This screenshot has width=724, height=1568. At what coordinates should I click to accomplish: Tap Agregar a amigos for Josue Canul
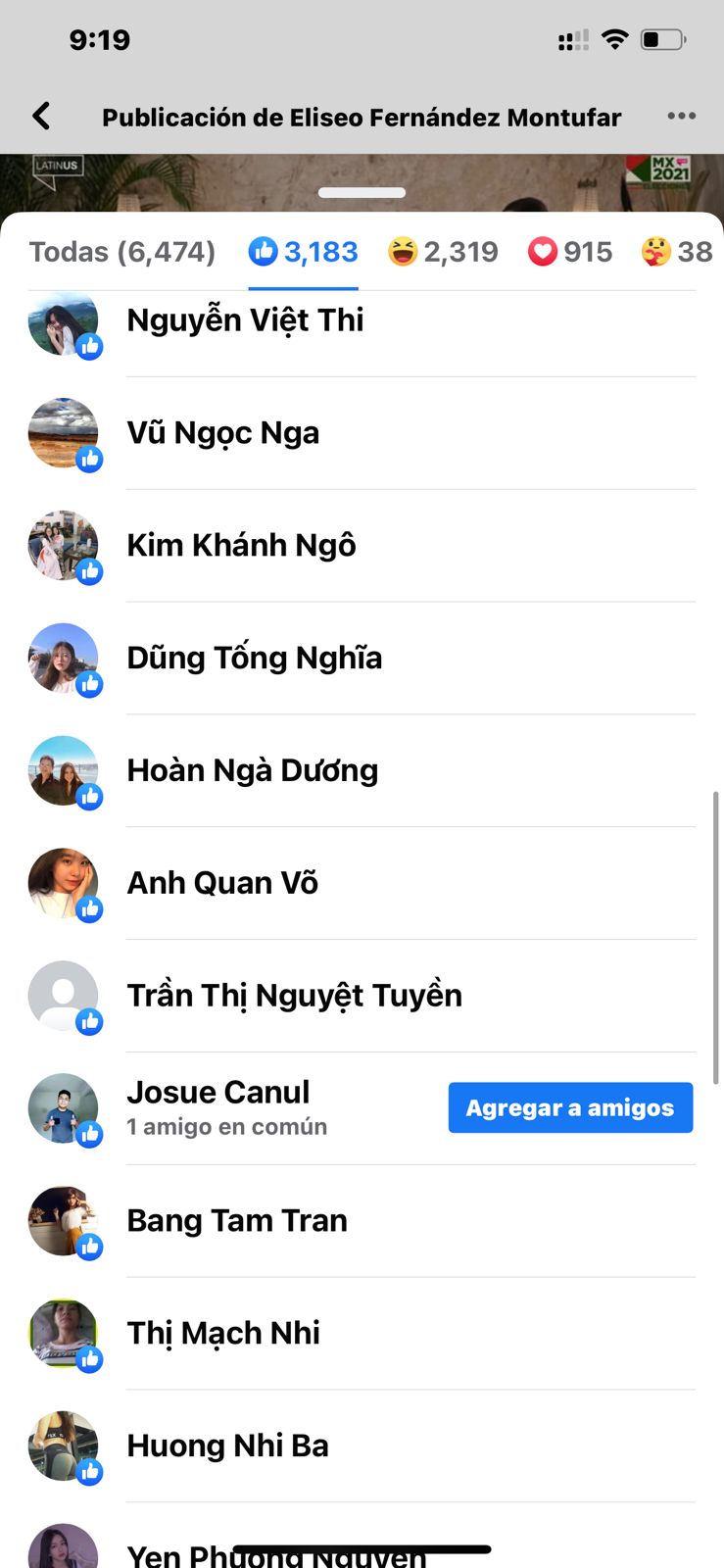tap(570, 1108)
